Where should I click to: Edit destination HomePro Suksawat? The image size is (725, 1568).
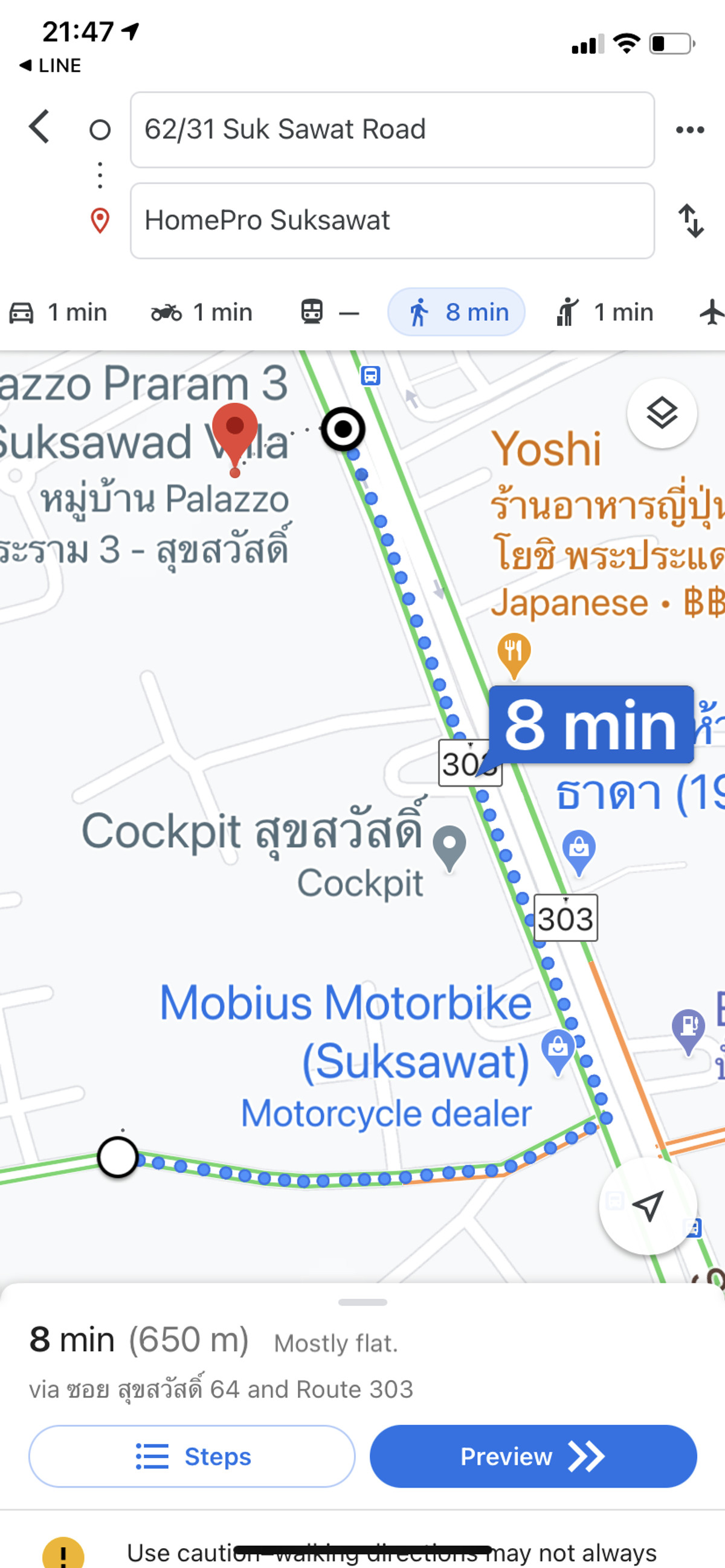tap(391, 221)
